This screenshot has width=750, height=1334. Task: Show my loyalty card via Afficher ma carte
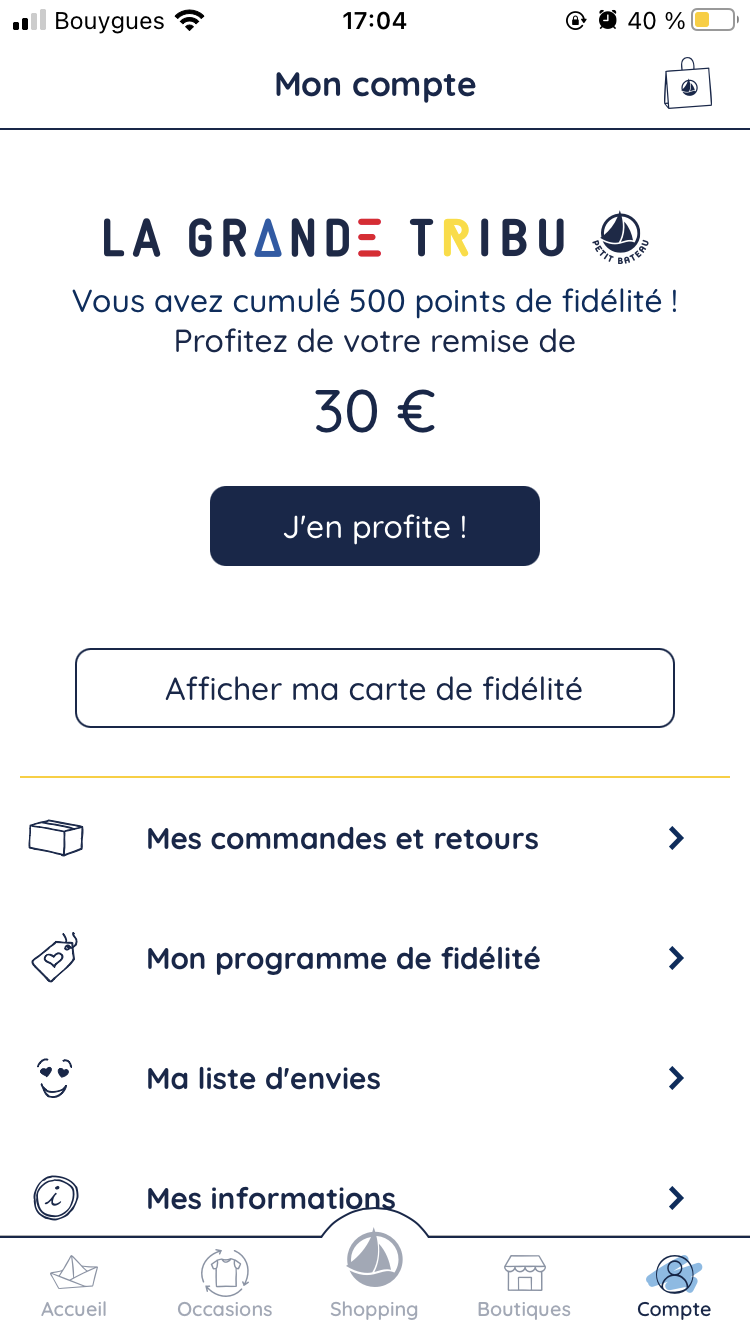(375, 688)
